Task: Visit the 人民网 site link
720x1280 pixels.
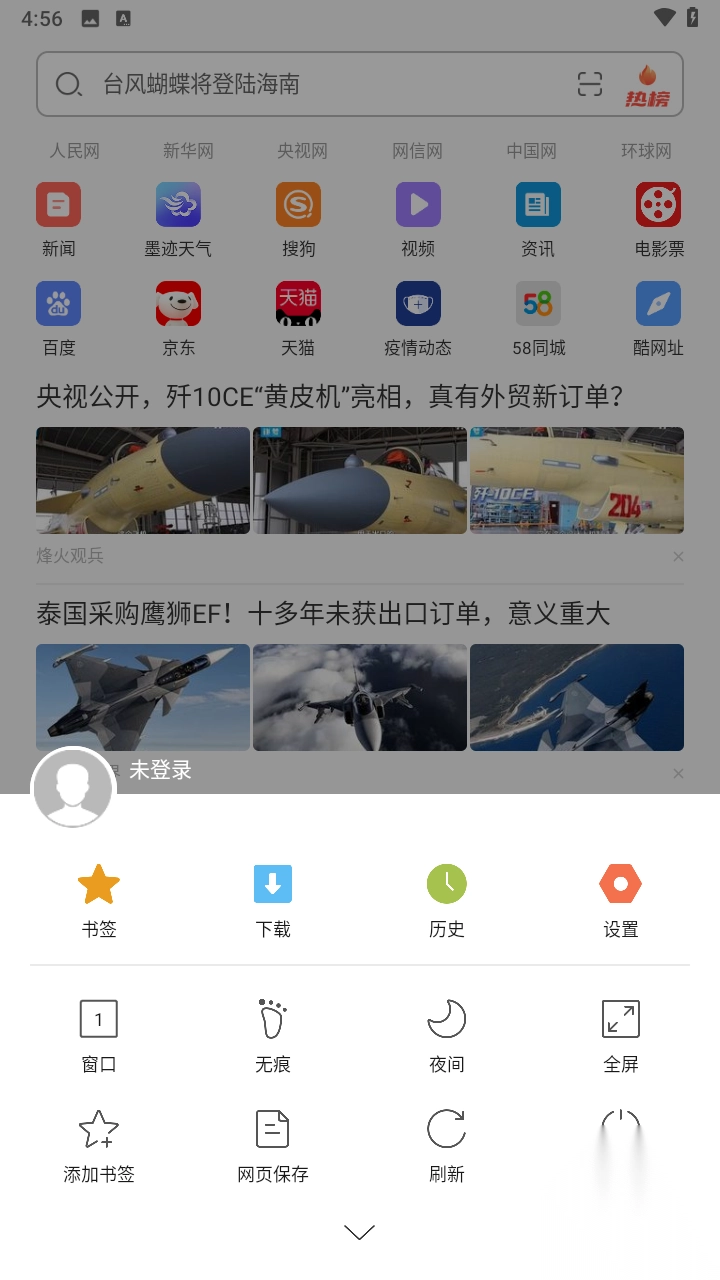Action: [x=74, y=150]
